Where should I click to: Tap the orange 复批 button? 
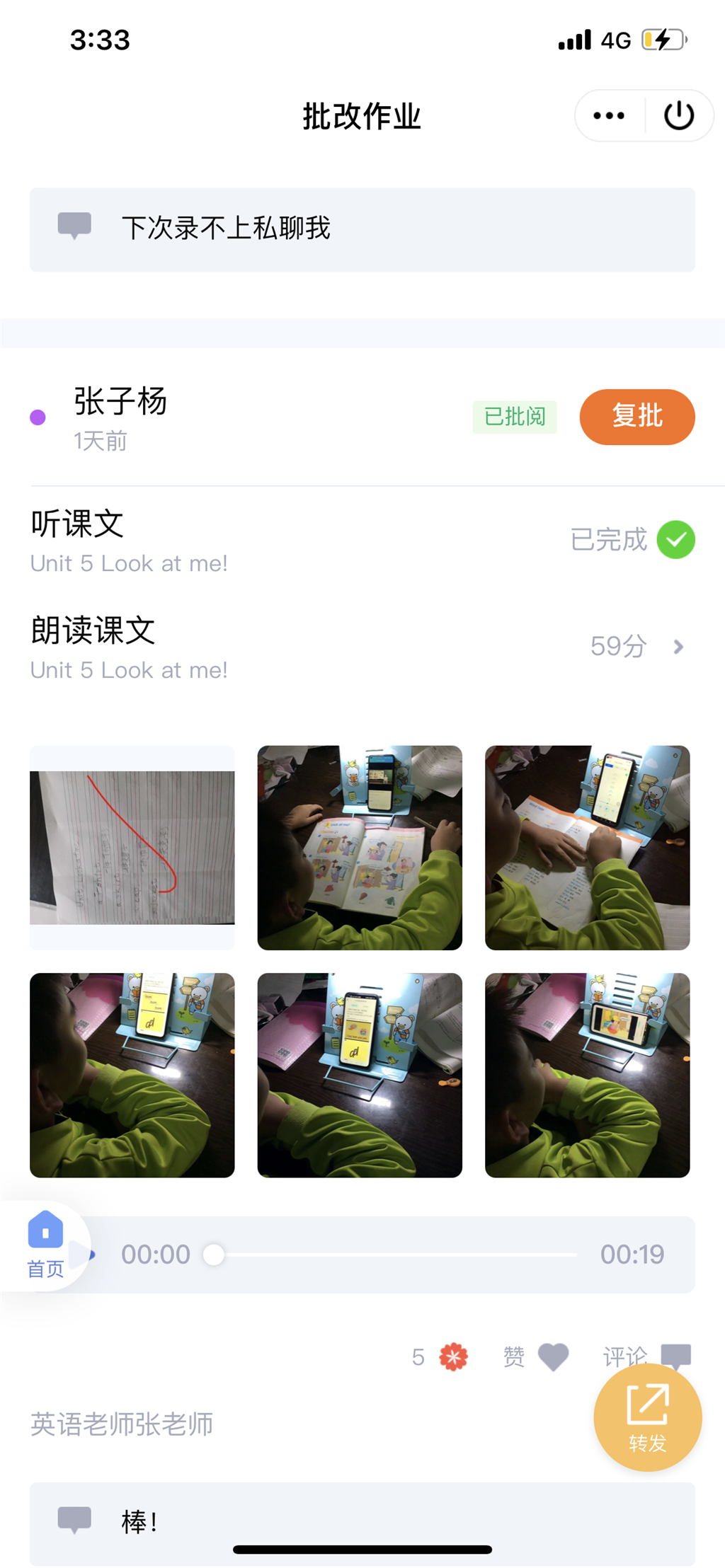coord(637,417)
